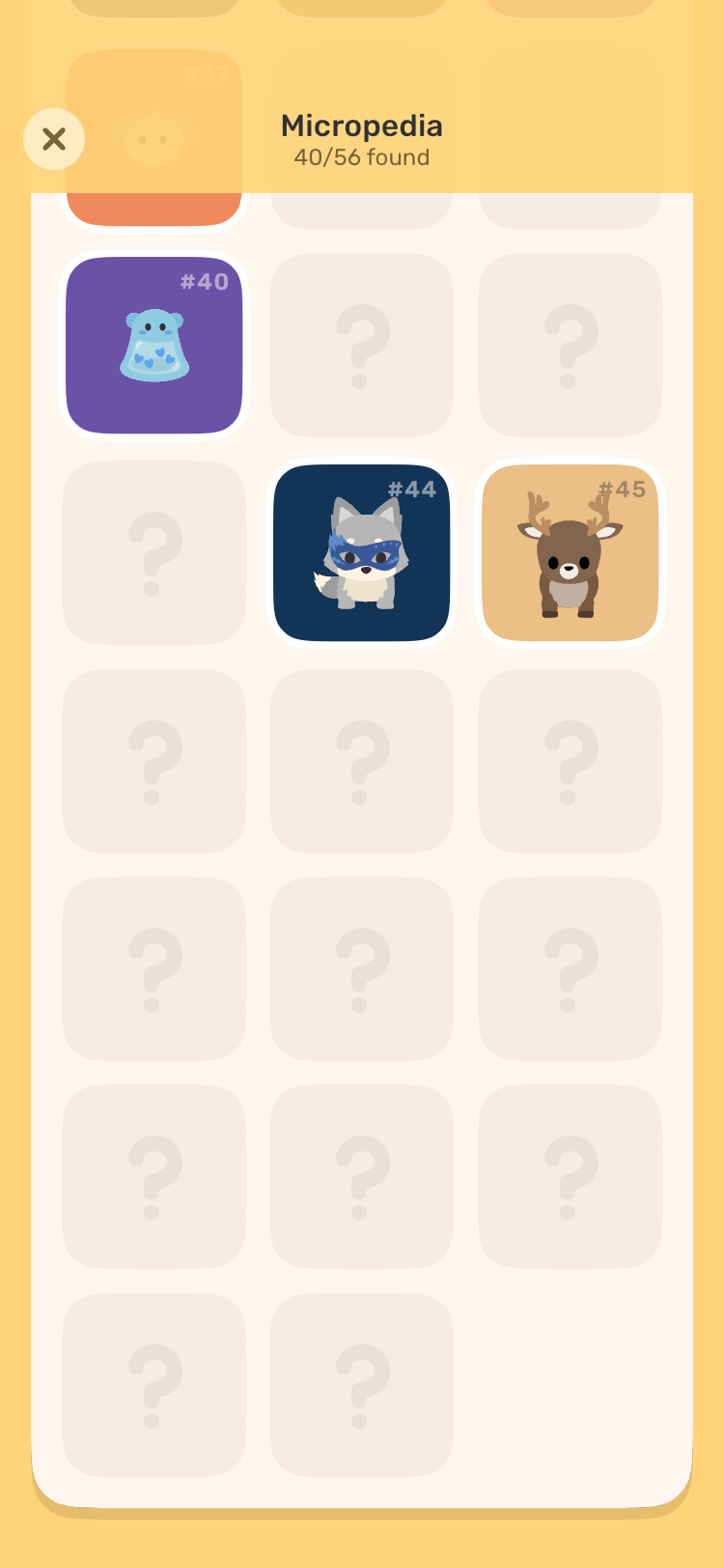The width and height of the screenshot is (724, 1568).
Task: Open the unknown card below the deer
Action: 570,760
